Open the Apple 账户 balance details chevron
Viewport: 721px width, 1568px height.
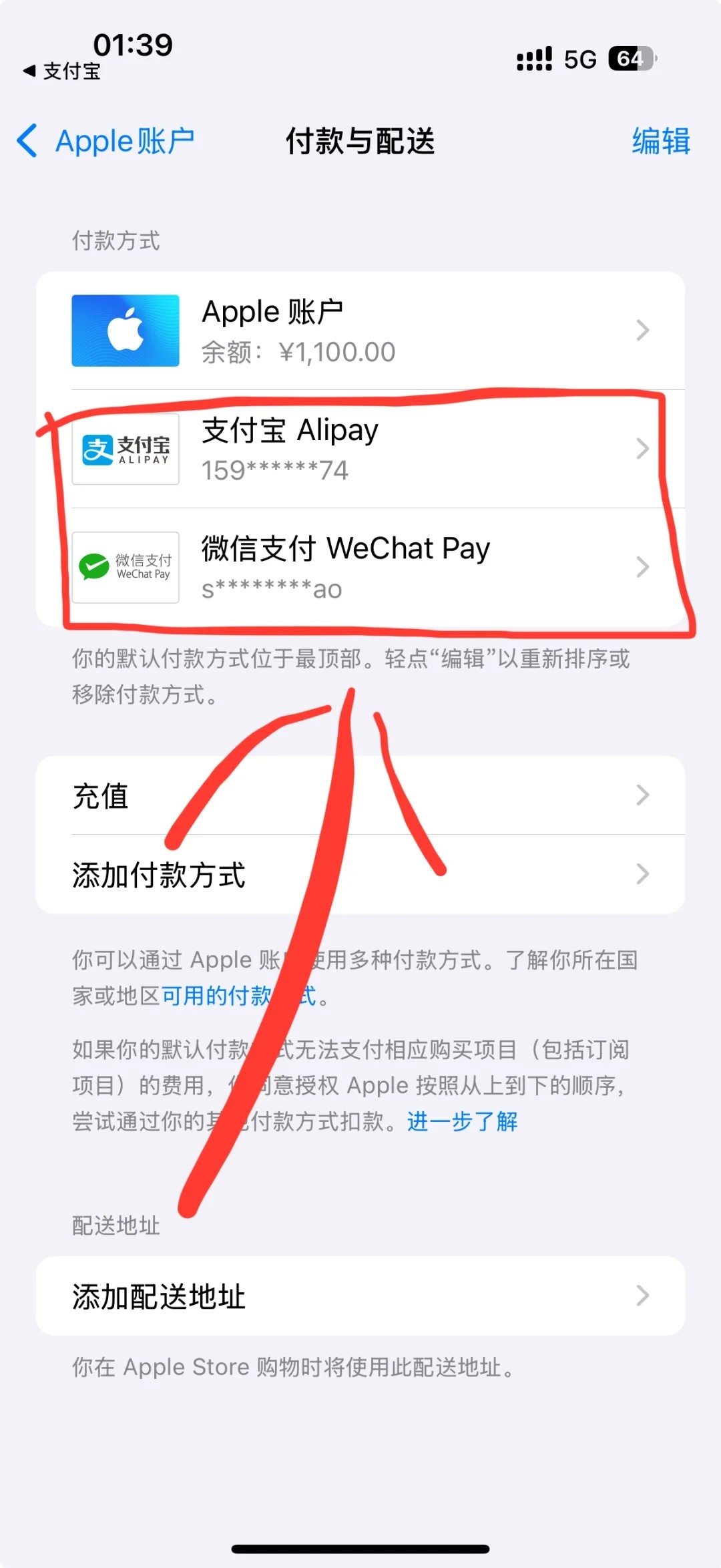pos(643,330)
